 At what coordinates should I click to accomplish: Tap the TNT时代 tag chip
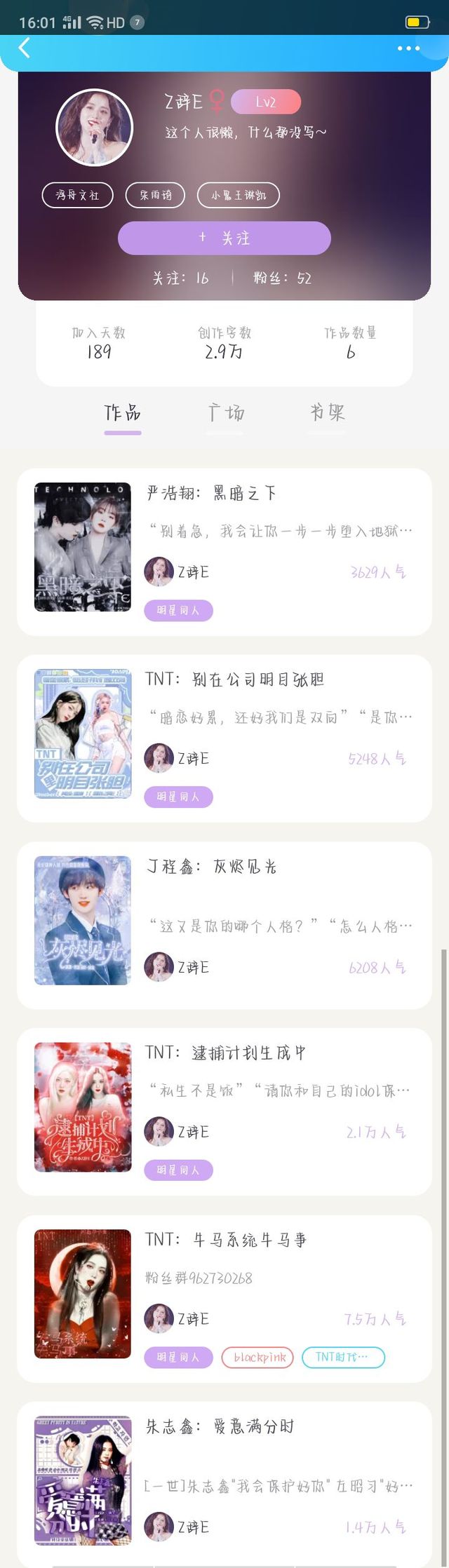pos(342,1358)
